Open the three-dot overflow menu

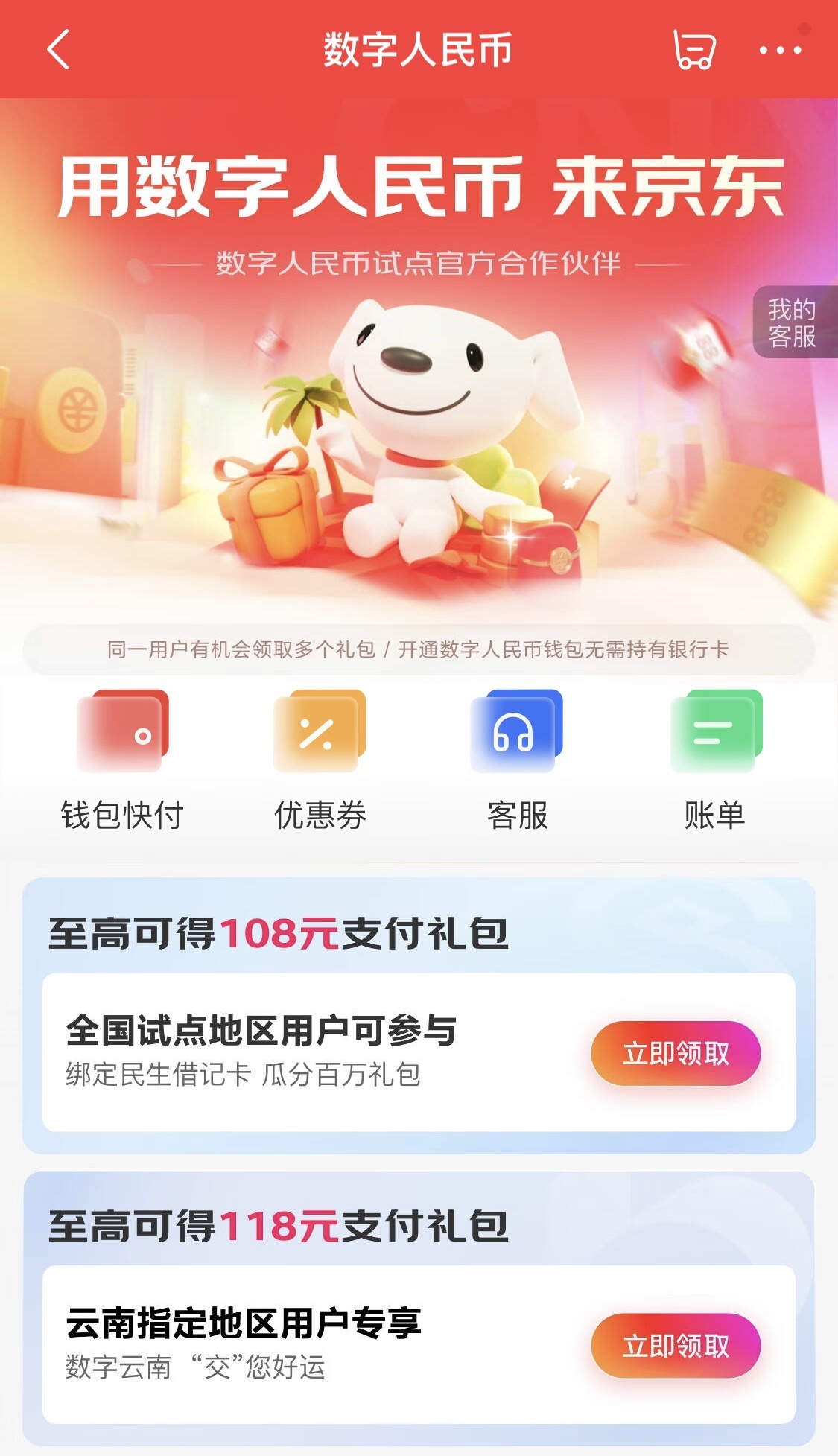[780, 50]
